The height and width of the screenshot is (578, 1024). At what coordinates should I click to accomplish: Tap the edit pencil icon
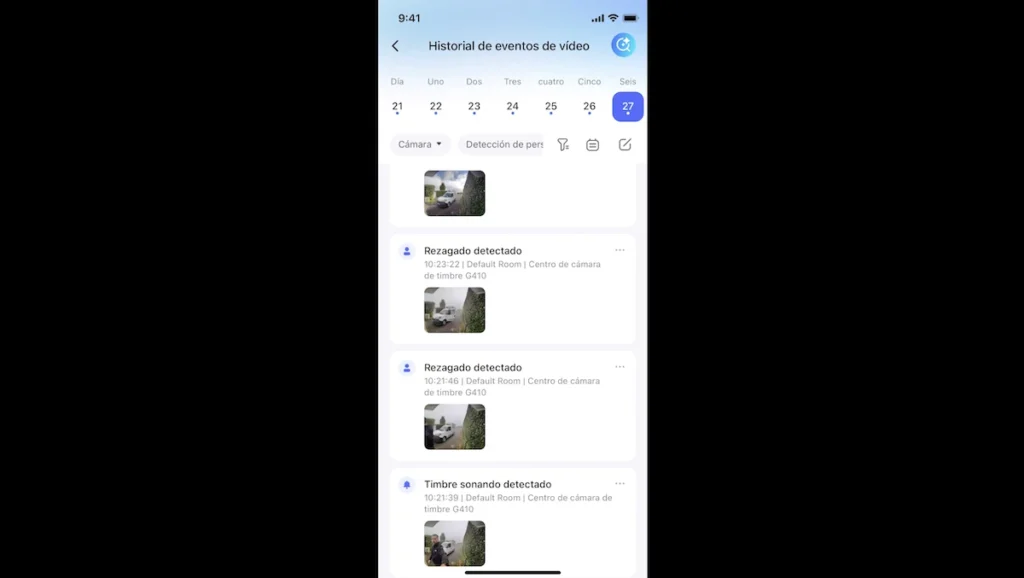[625, 145]
